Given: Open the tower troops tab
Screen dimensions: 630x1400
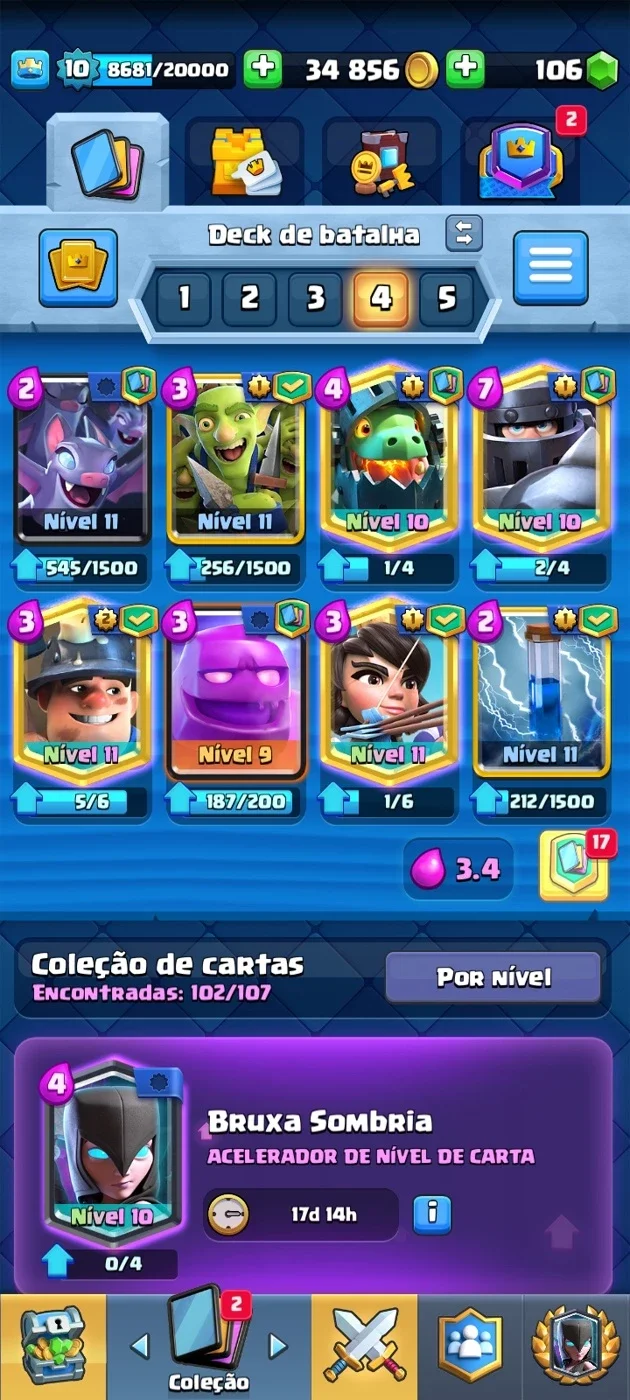Looking at the screenshot, I should click(x=244, y=161).
